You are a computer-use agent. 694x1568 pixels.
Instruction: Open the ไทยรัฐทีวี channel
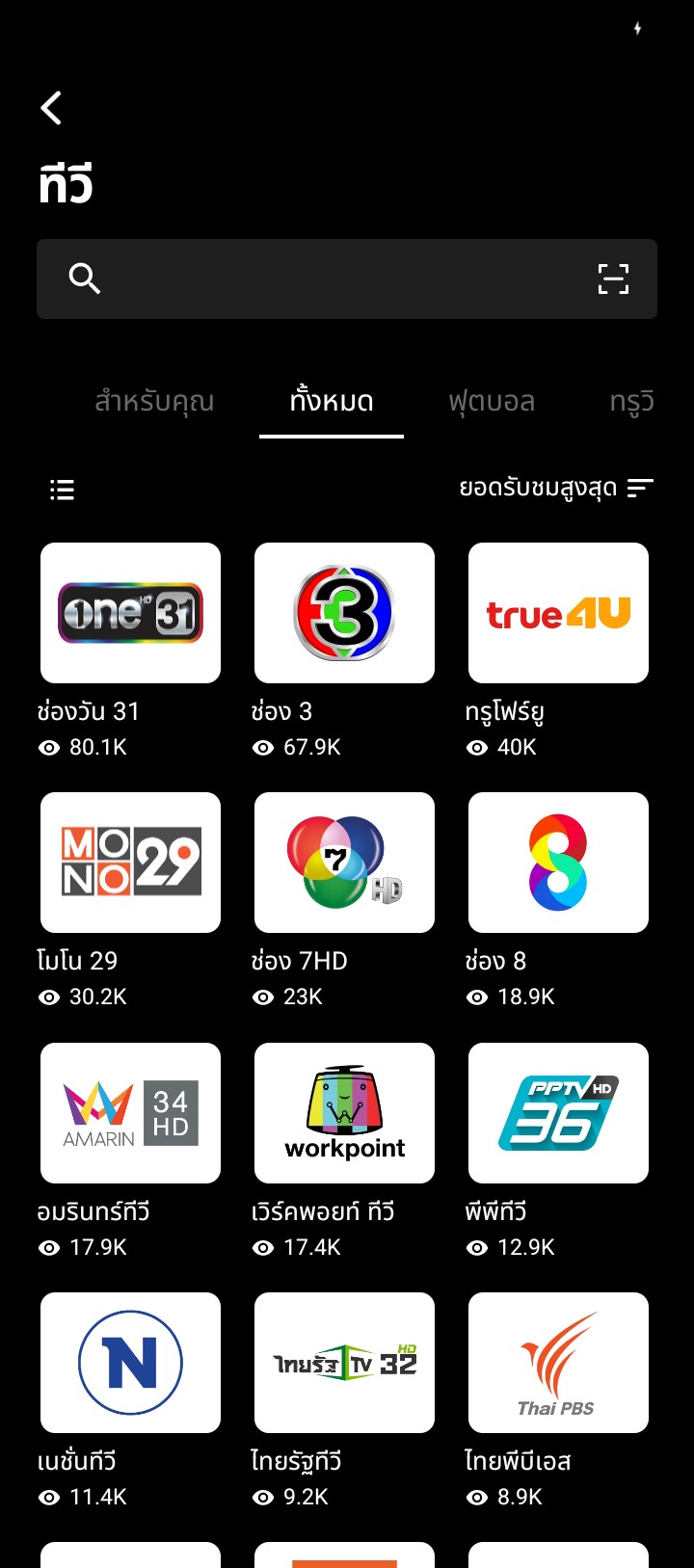[344, 1363]
